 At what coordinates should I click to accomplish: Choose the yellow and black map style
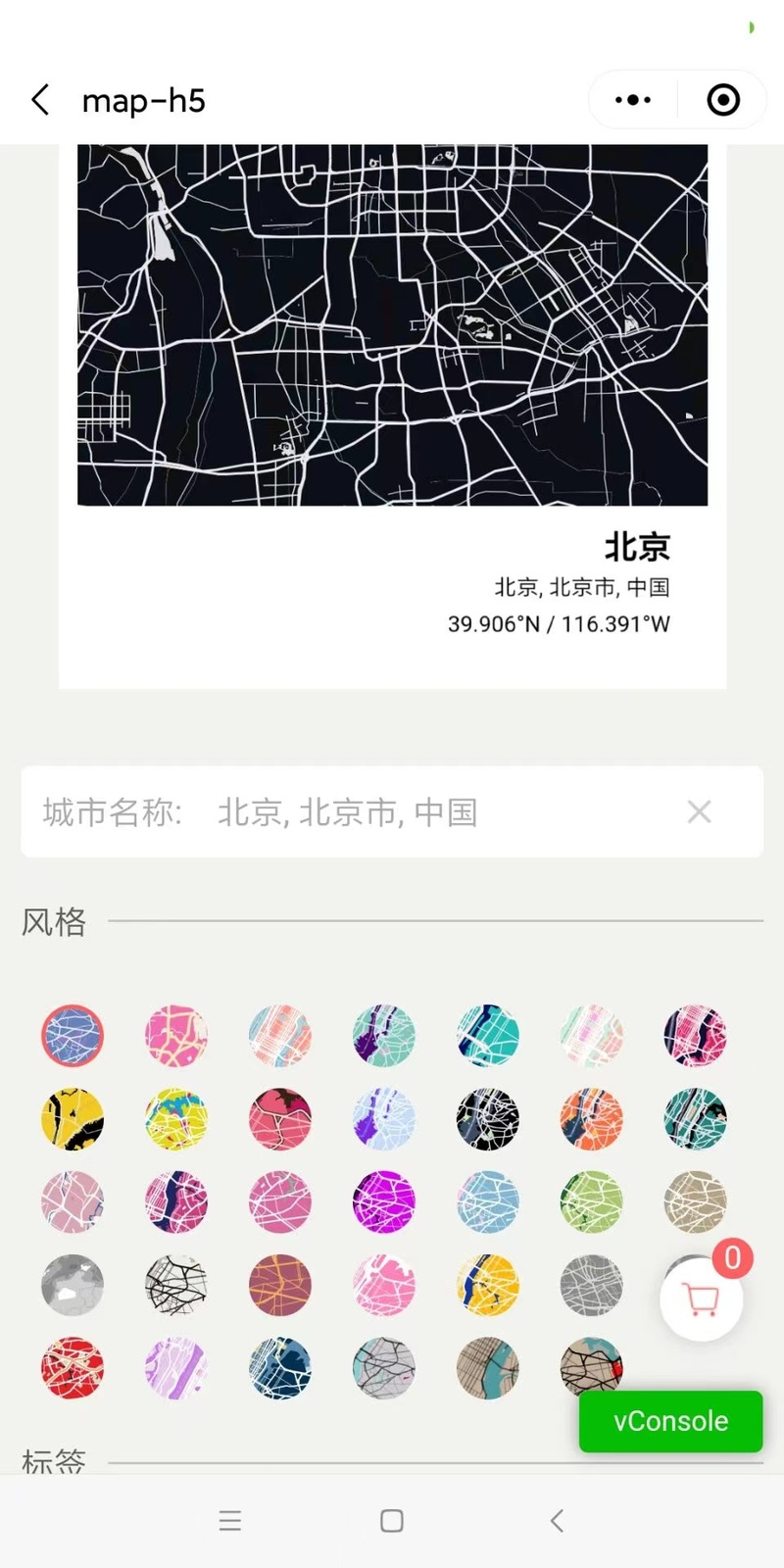pos(73,1119)
